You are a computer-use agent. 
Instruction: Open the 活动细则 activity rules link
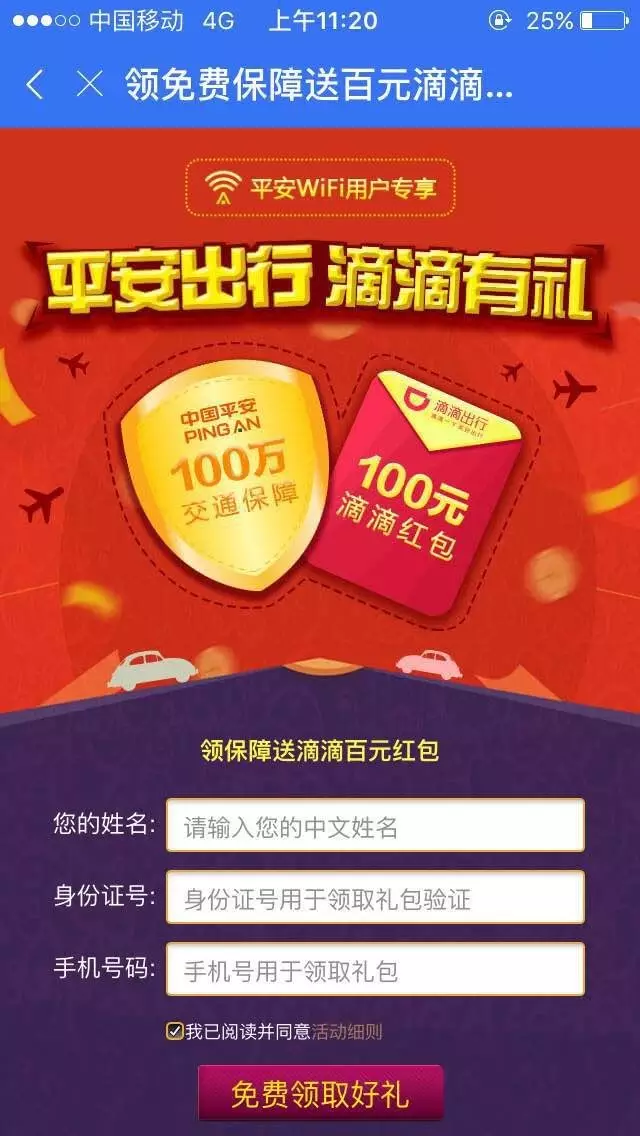coord(347,1031)
